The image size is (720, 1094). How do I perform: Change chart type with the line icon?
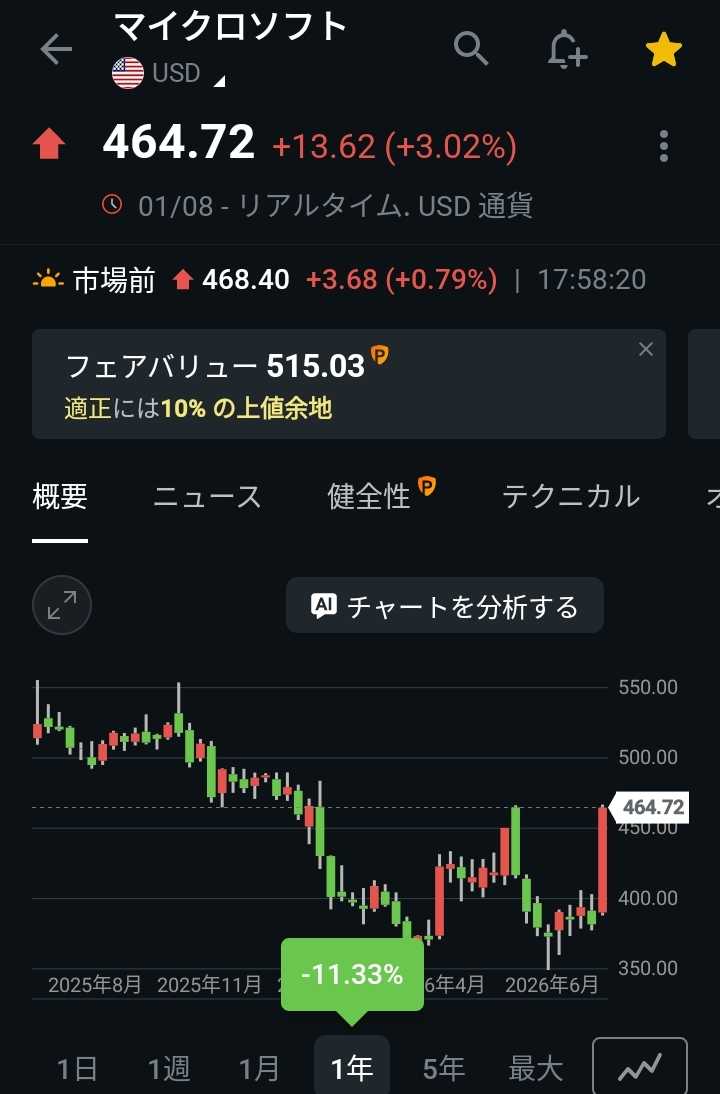point(640,1067)
